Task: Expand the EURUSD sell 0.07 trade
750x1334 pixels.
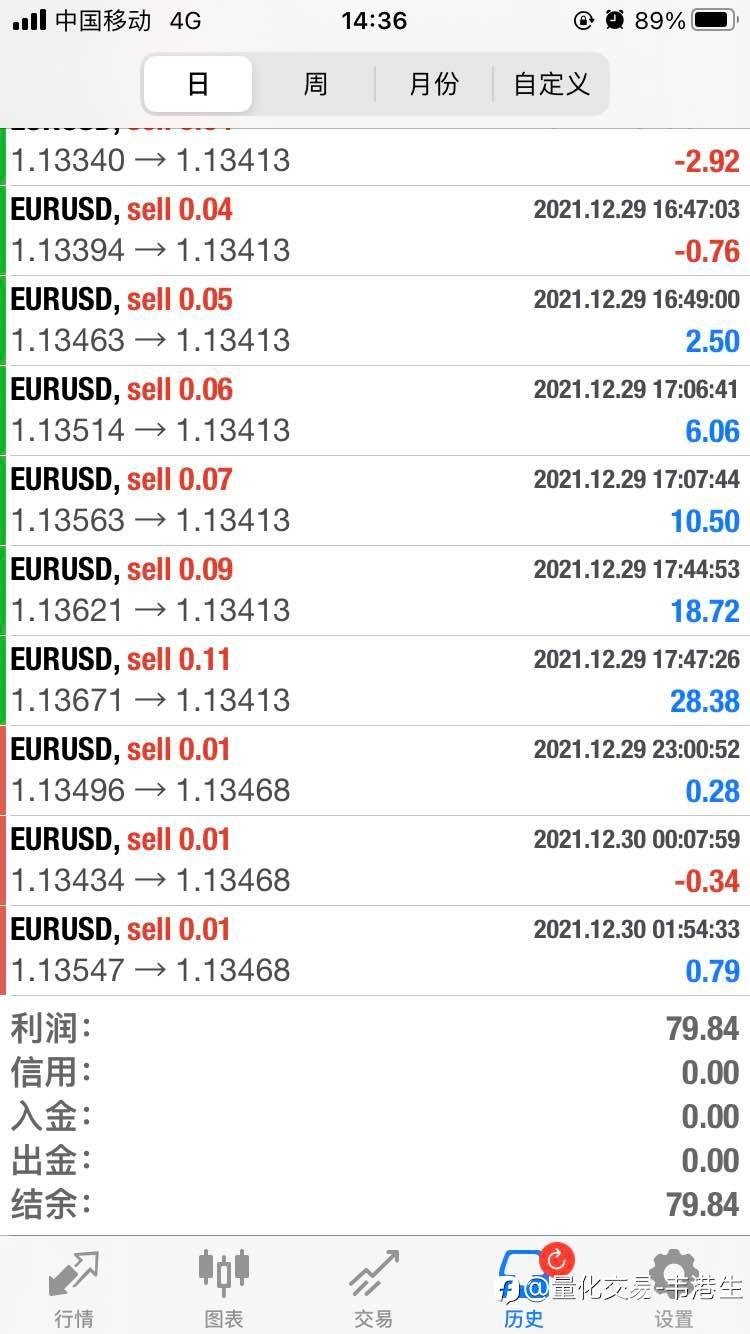Action: tap(375, 501)
